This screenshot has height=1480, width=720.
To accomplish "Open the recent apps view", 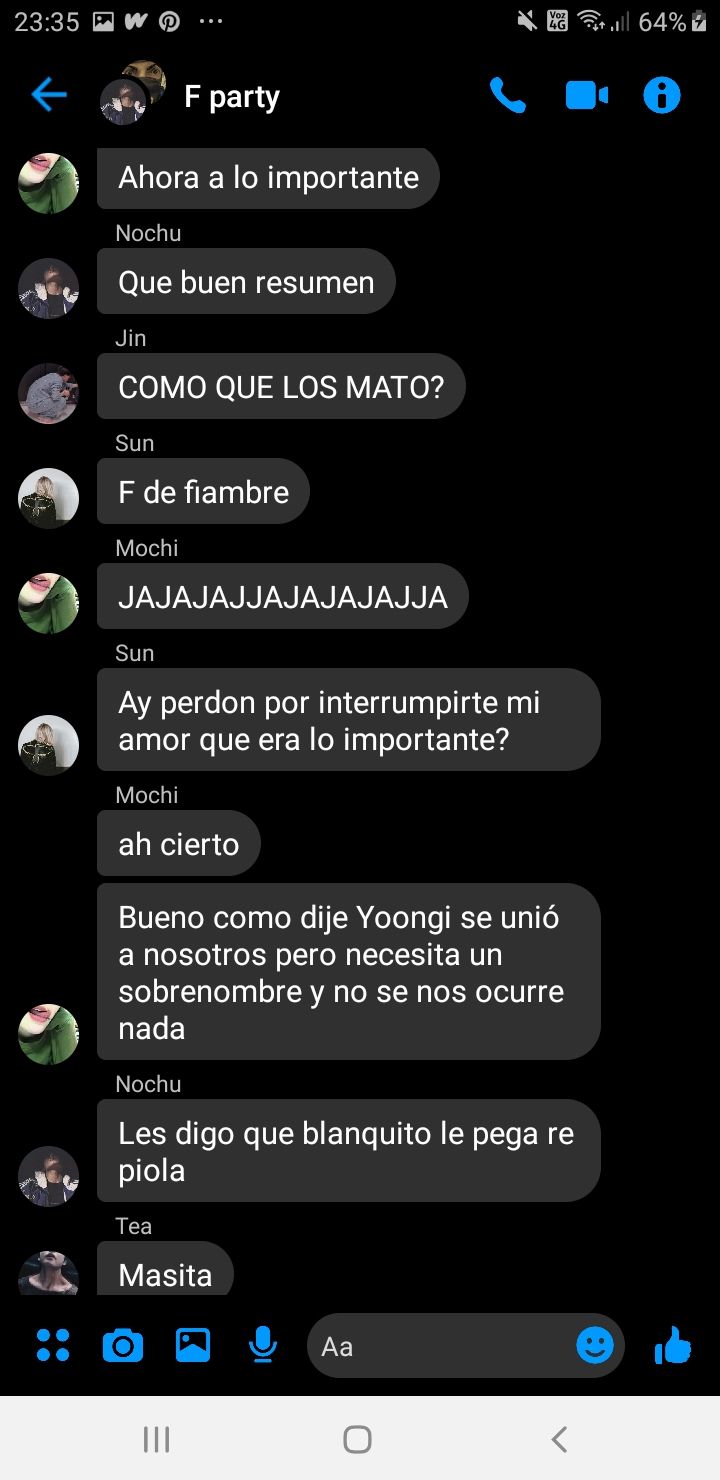I will pyautogui.click(x=157, y=1439).
